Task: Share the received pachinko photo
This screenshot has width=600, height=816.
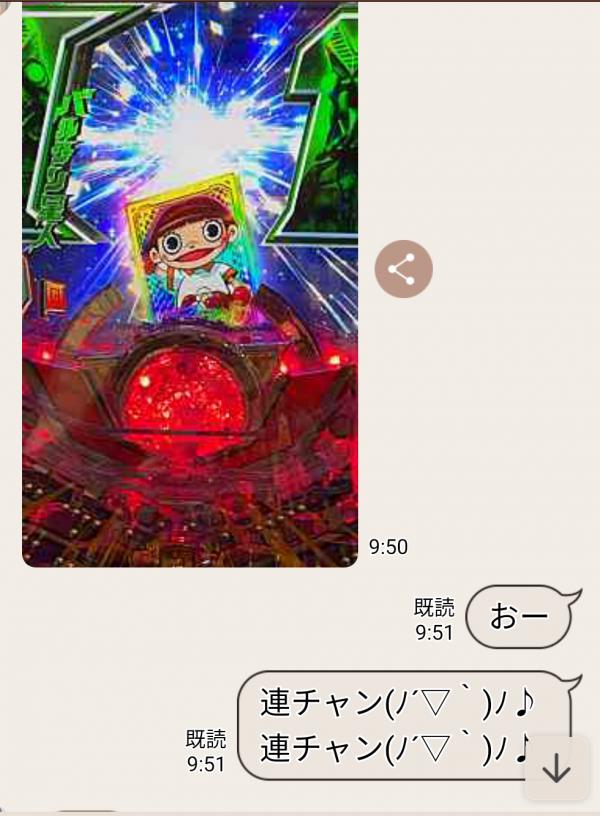Action: tap(403, 269)
